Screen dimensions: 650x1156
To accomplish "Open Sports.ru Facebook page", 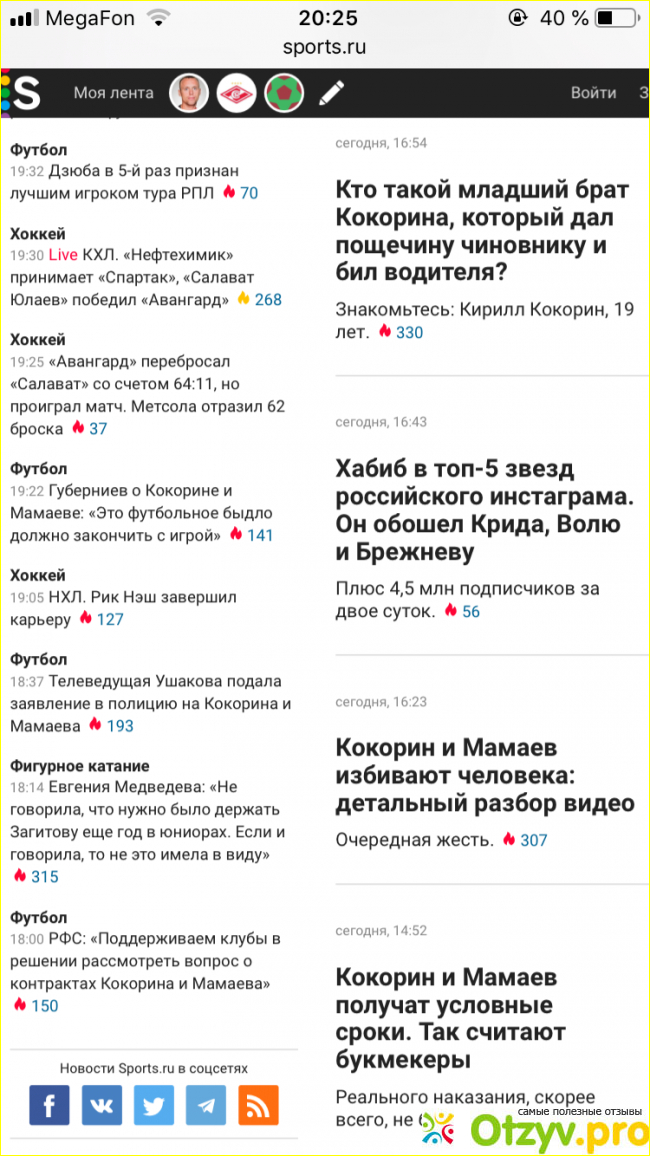I will 49,1105.
